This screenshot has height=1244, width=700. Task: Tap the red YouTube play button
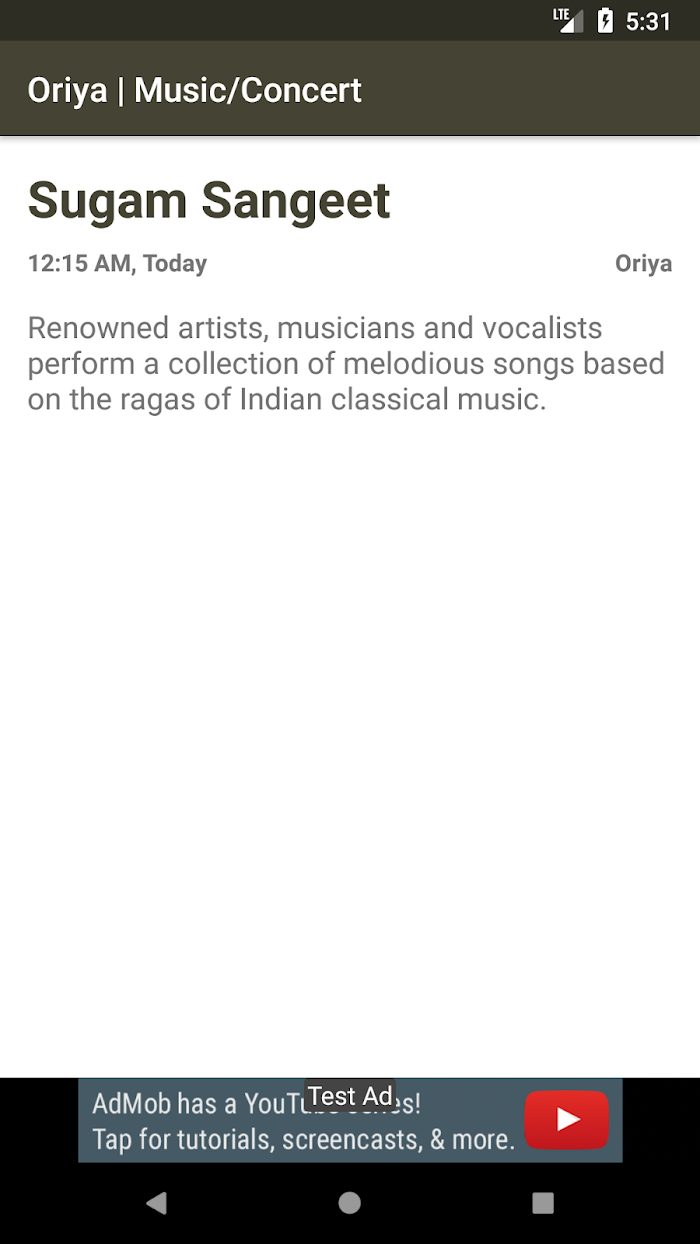[567, 1120]
